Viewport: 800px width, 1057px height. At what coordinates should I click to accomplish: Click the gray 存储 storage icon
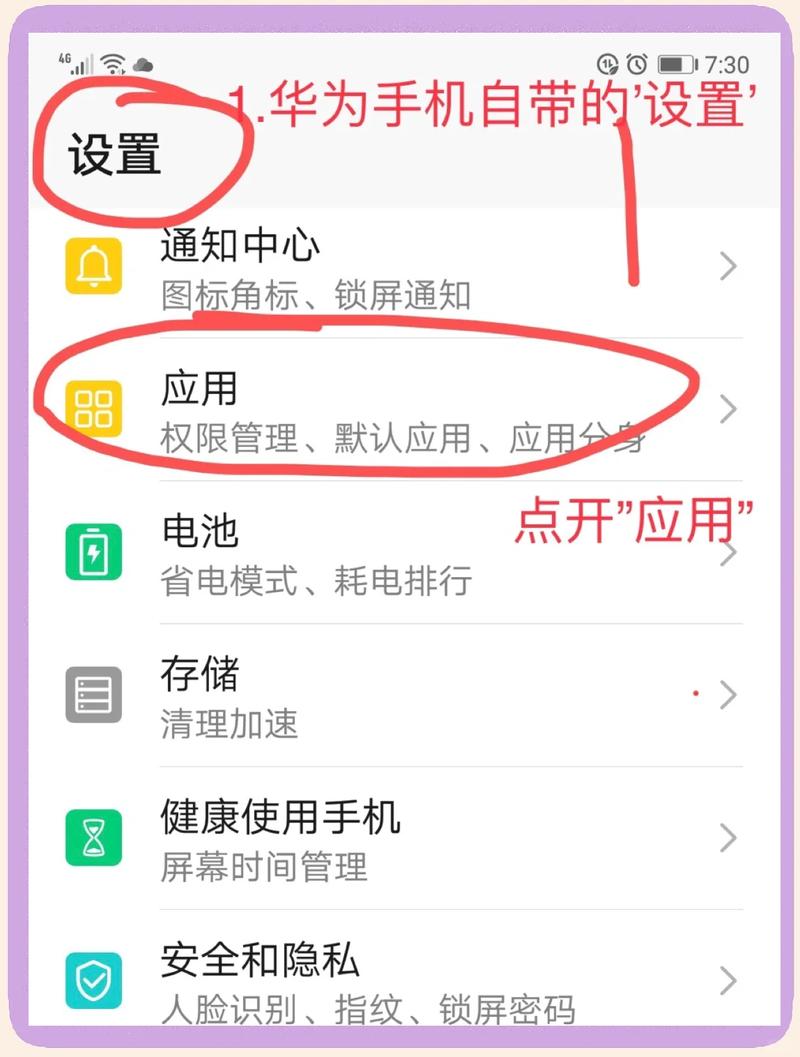click(94, 694)
